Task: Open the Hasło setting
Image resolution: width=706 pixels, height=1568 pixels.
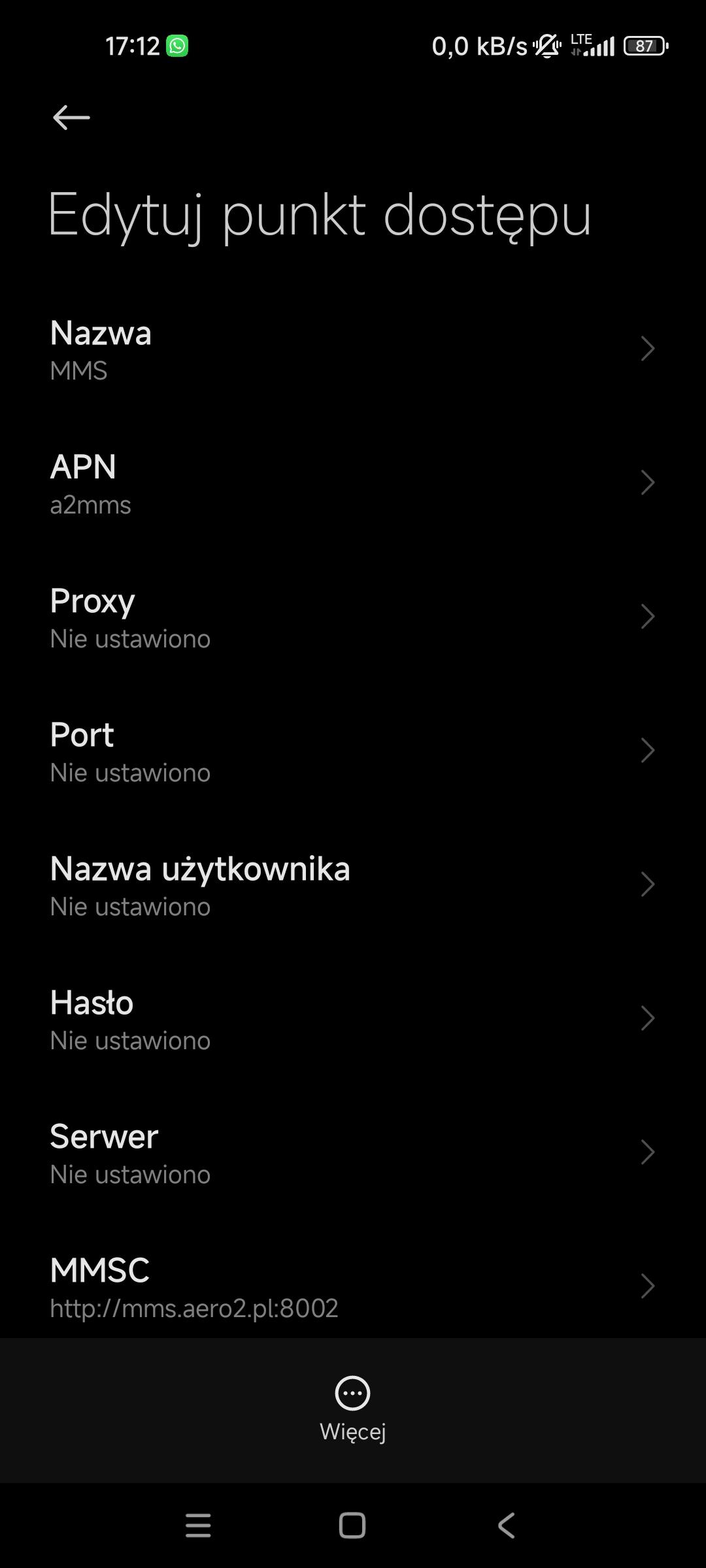Action: click(x=353, y=1019)
